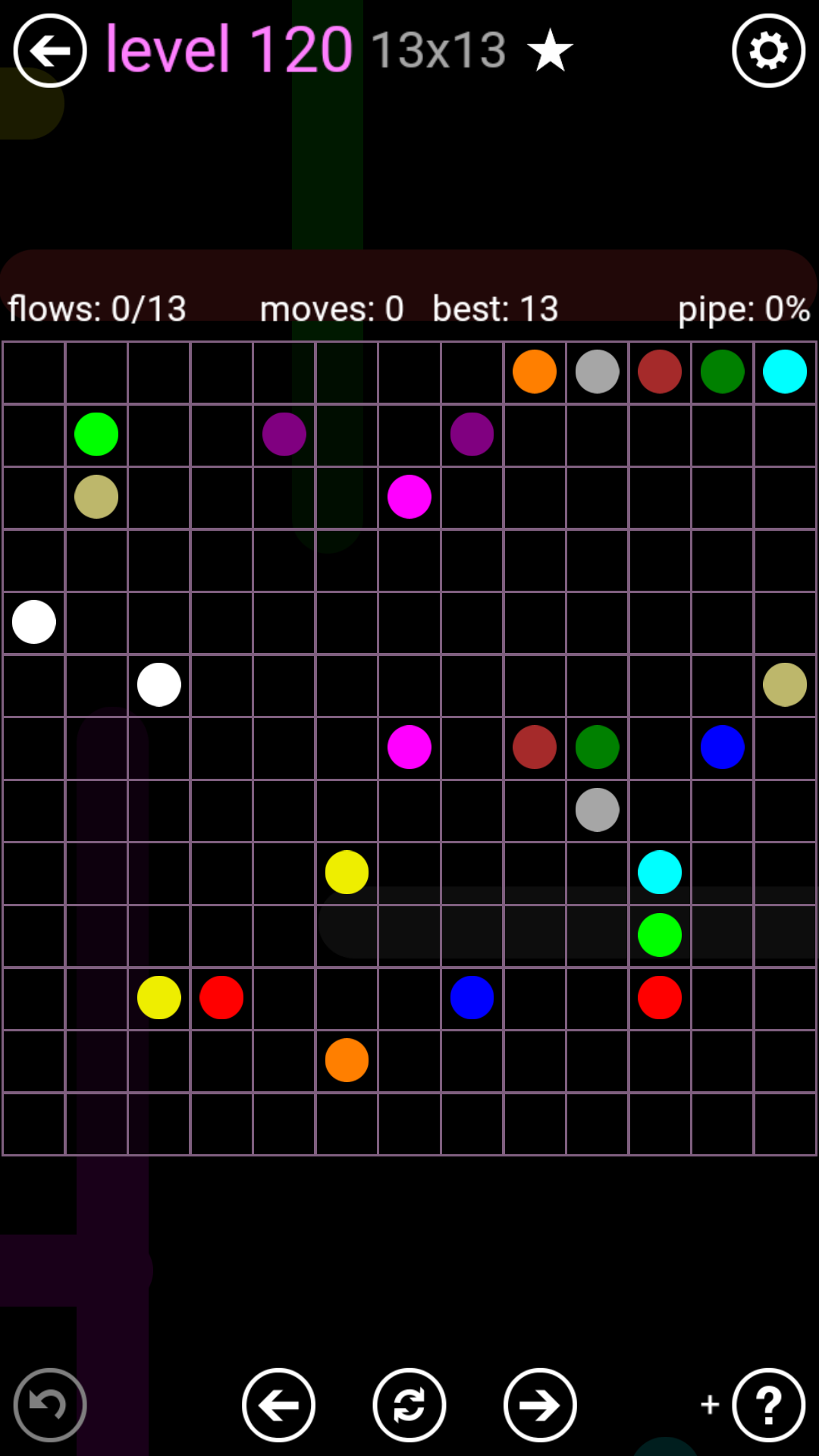Viewport: 819px width, 1456px height.
Task: Select the purple dot beside the lime dot
Action: (x=284, y=435)
